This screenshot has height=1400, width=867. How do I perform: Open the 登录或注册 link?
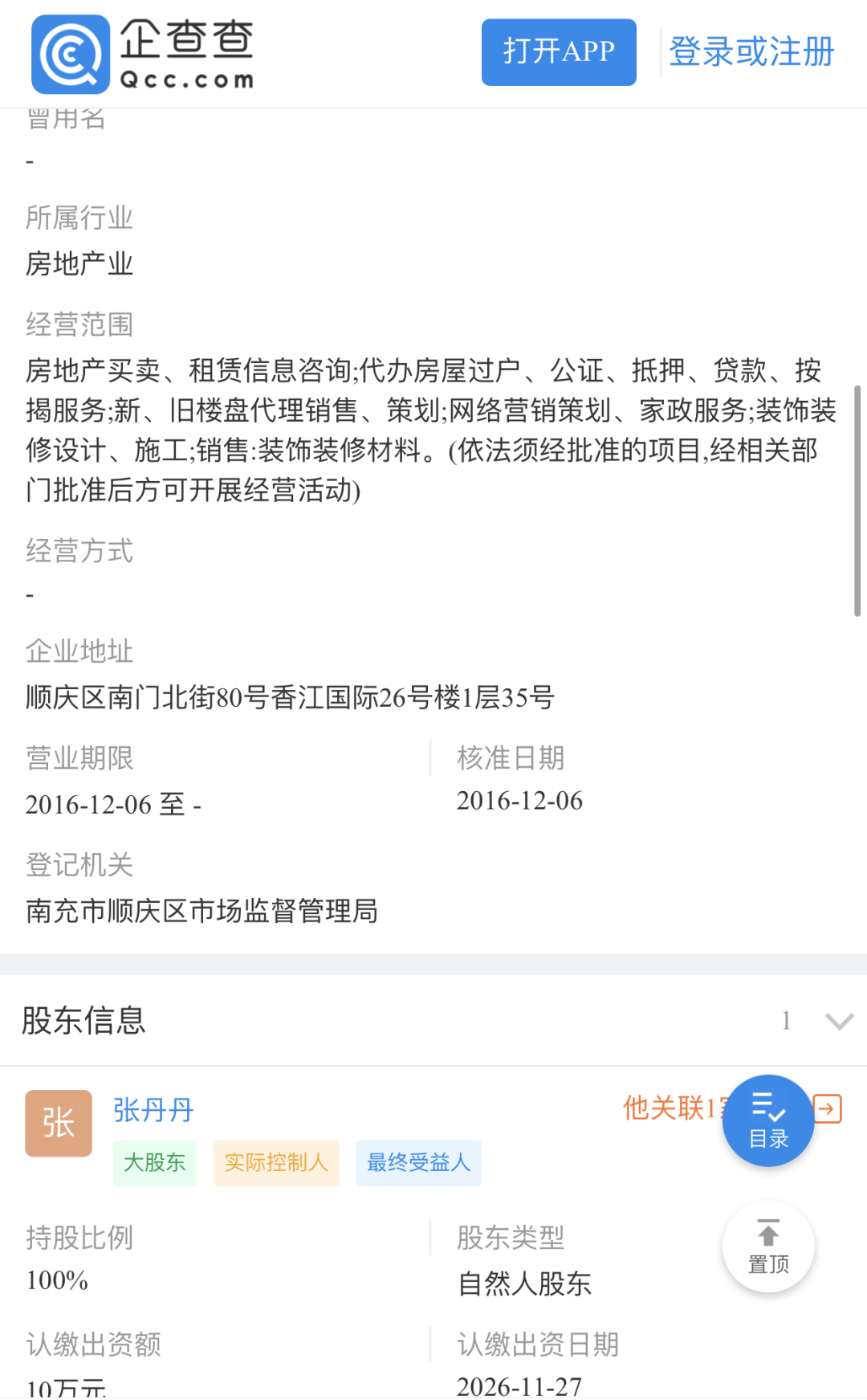click(x=751, y=52)
